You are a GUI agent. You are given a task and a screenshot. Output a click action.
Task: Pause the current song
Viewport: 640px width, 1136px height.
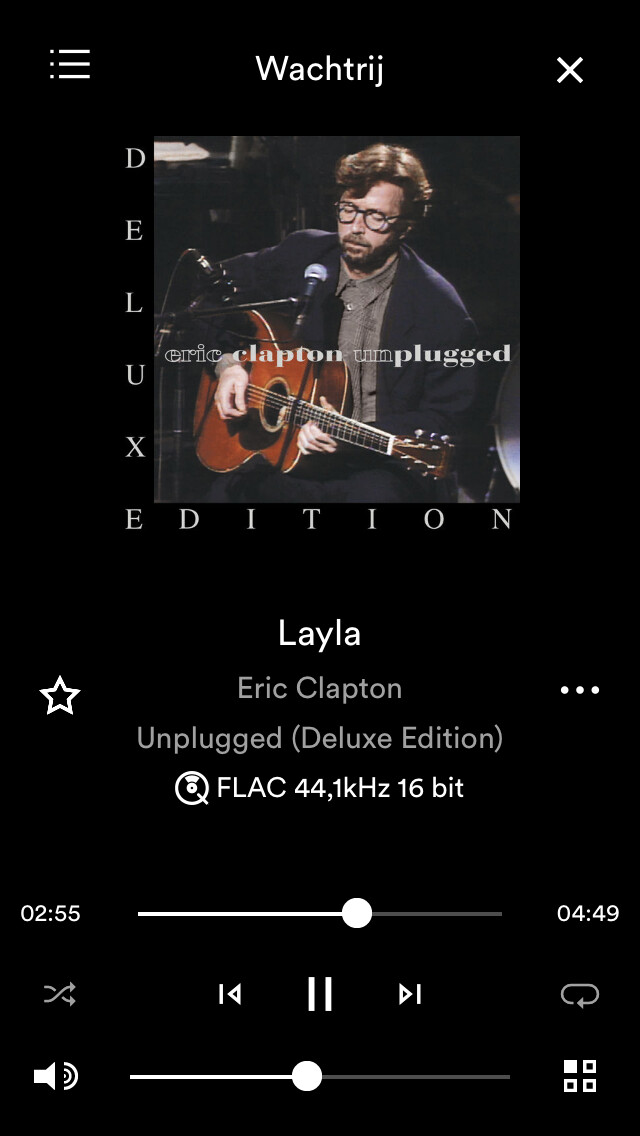coord(320,994)
